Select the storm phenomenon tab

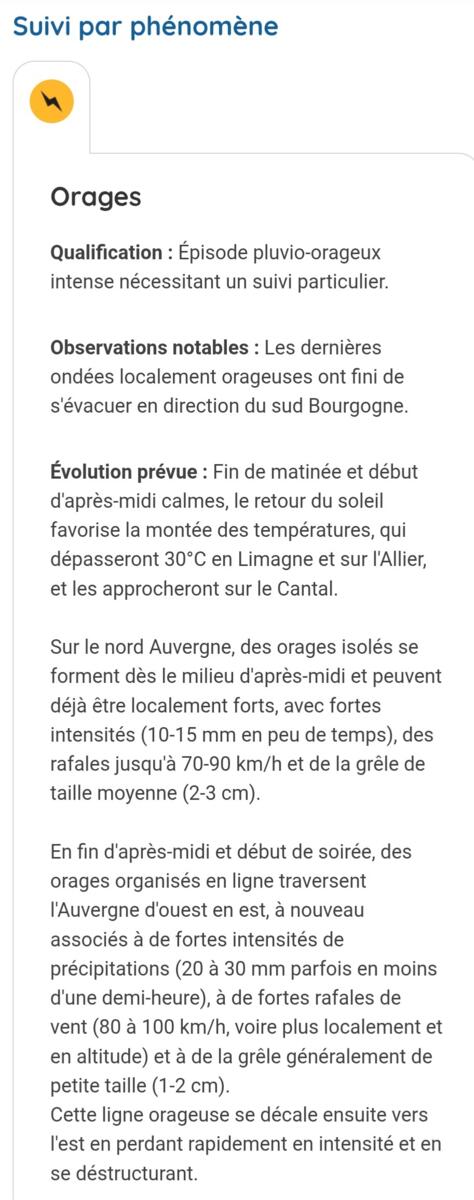pyautogui.click(x=51, y=102)
